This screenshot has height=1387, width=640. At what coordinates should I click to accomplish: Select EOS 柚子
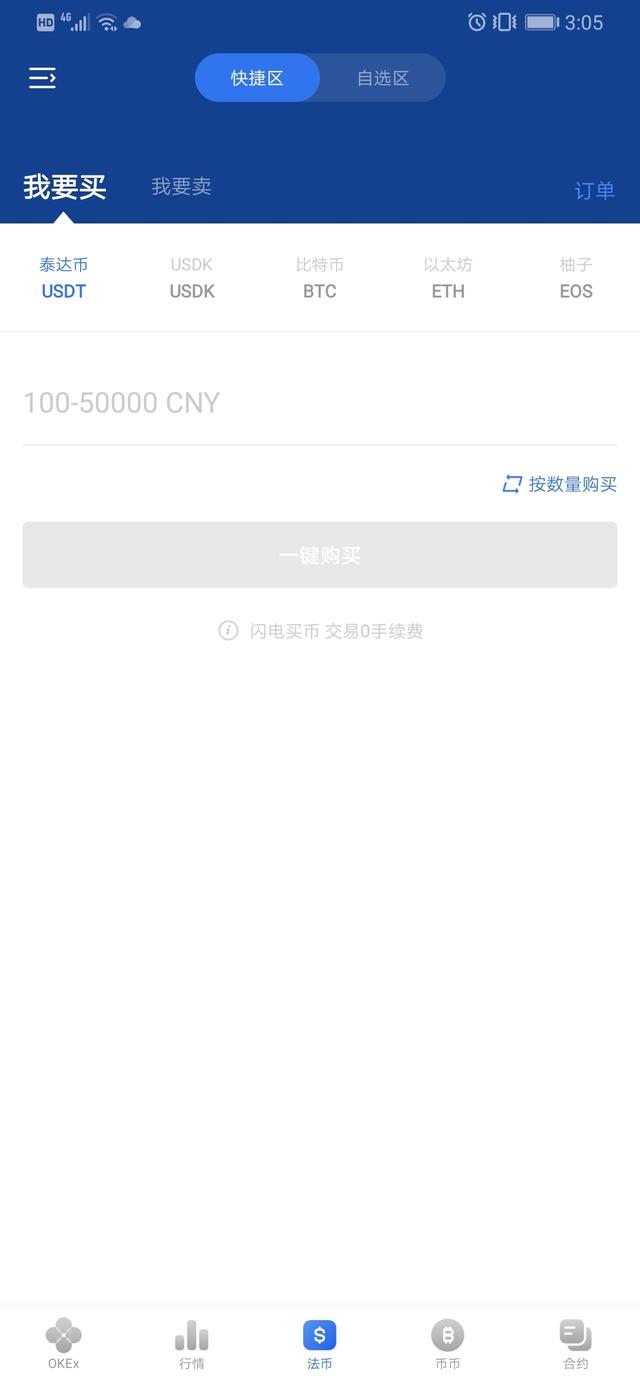(576, 278)
